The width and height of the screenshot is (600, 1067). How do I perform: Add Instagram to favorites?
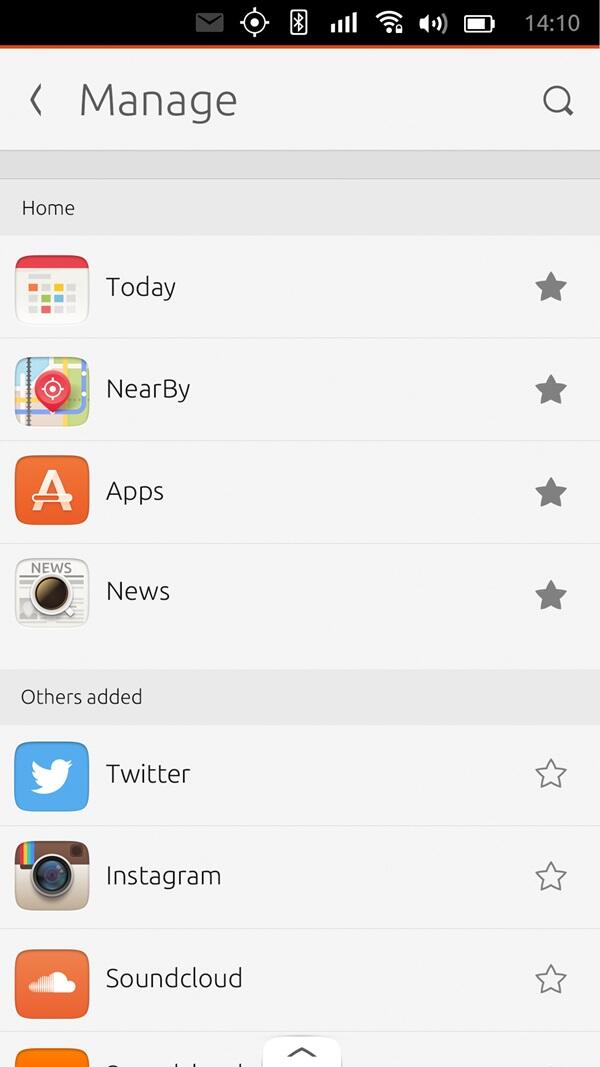[x=551, y=876]
